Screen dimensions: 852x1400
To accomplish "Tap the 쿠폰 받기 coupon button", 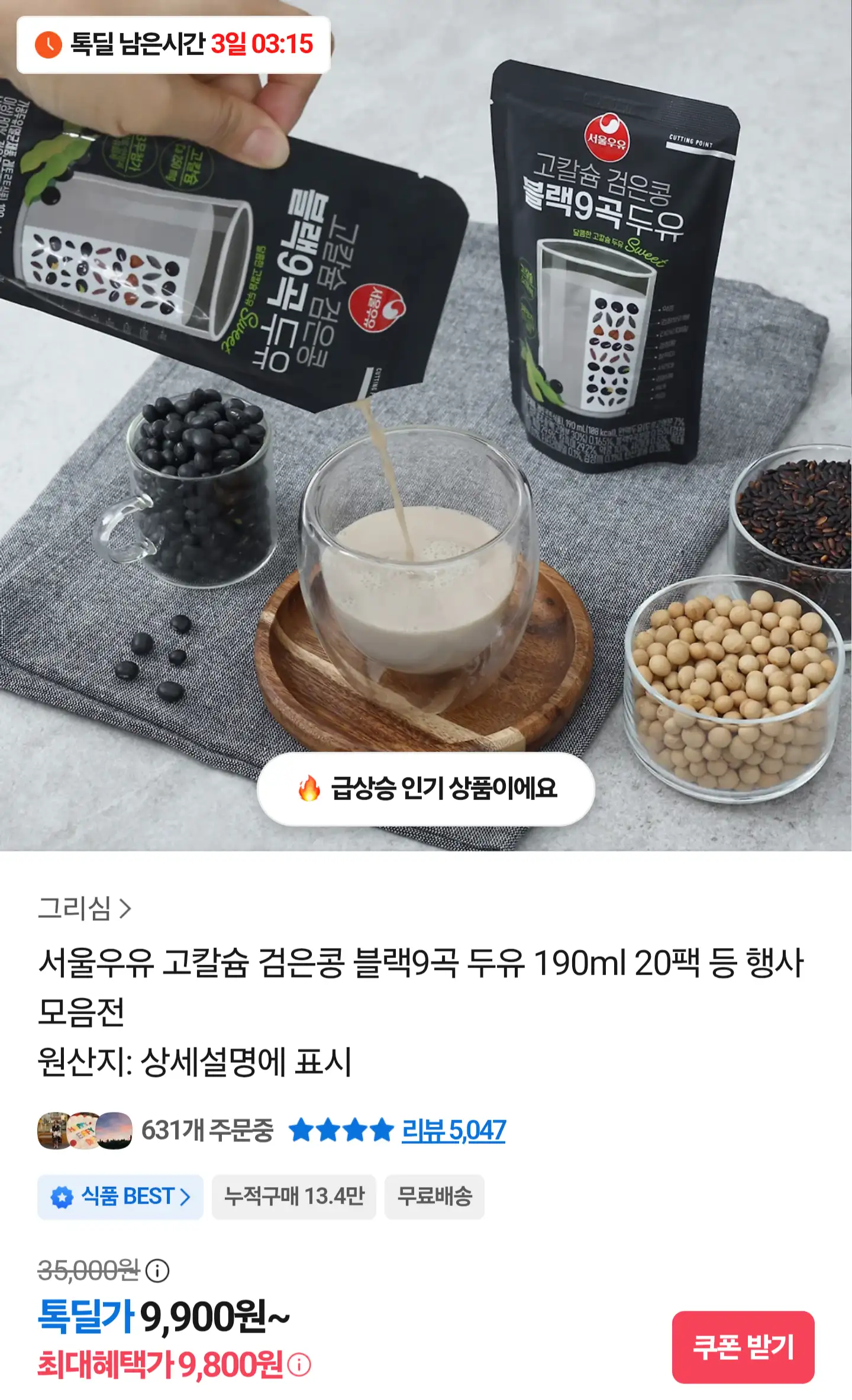I will click(x=743, y=1346).
